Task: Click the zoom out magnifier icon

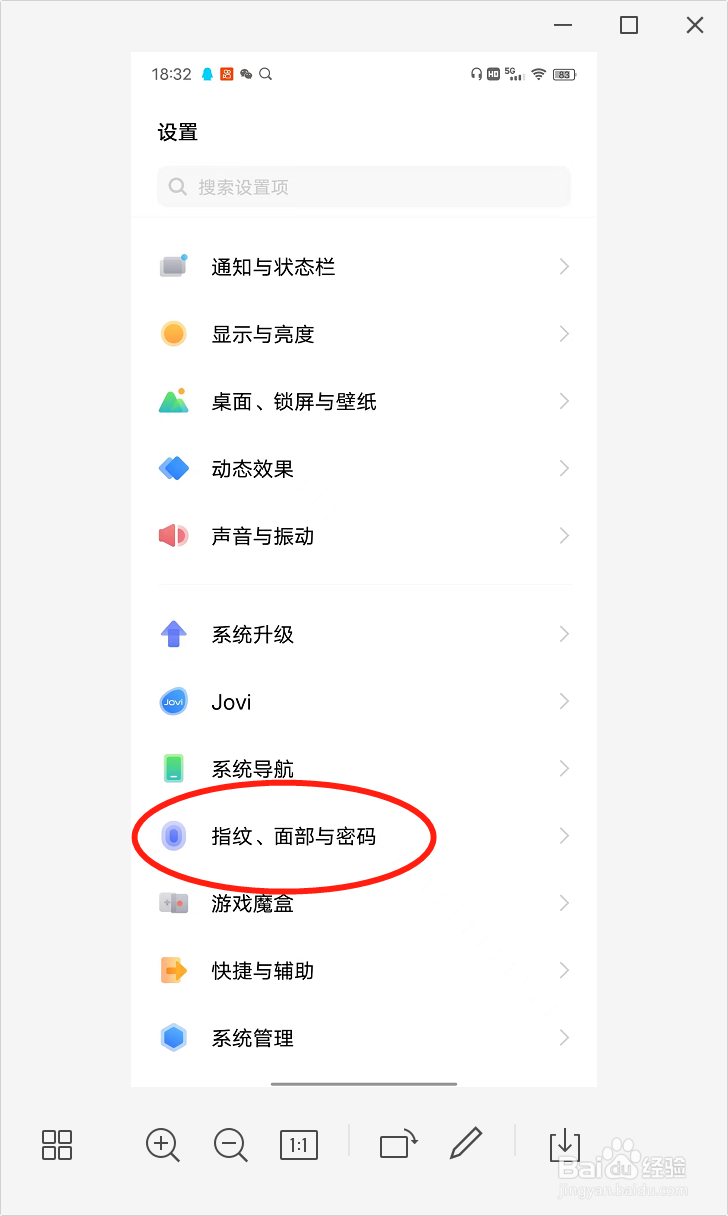Action: (230, 1145)
